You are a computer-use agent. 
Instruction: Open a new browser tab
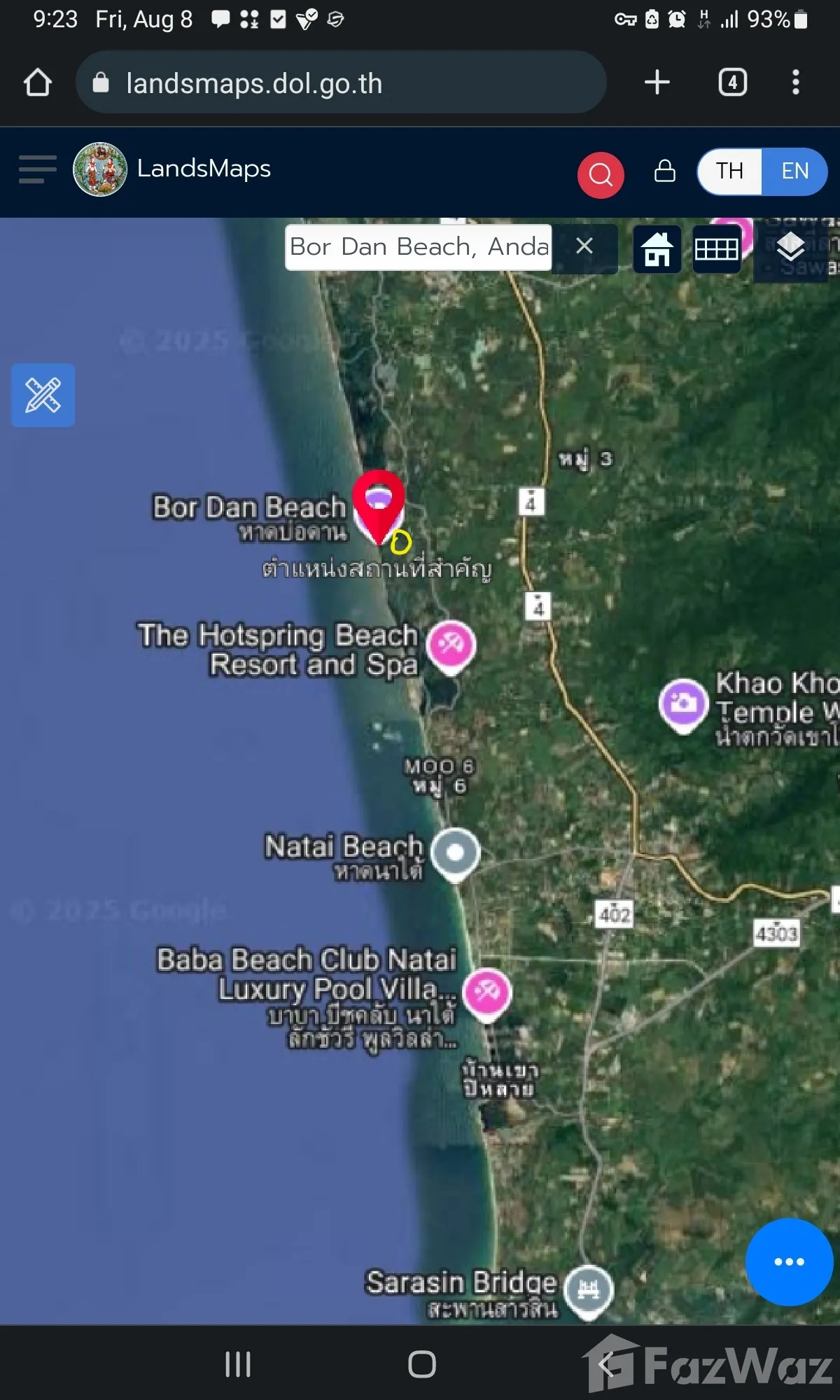coord(657,83)
